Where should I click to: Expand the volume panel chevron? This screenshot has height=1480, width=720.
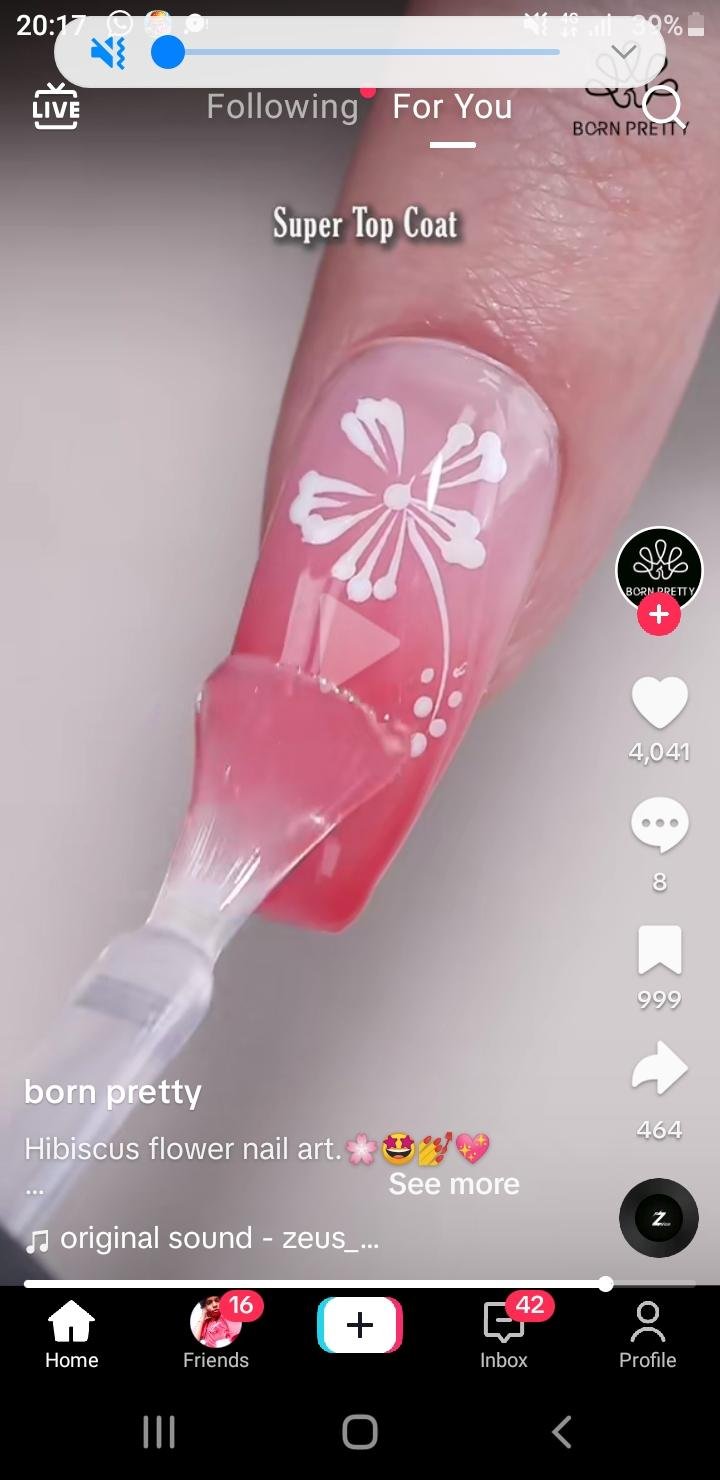click(624, 52)
